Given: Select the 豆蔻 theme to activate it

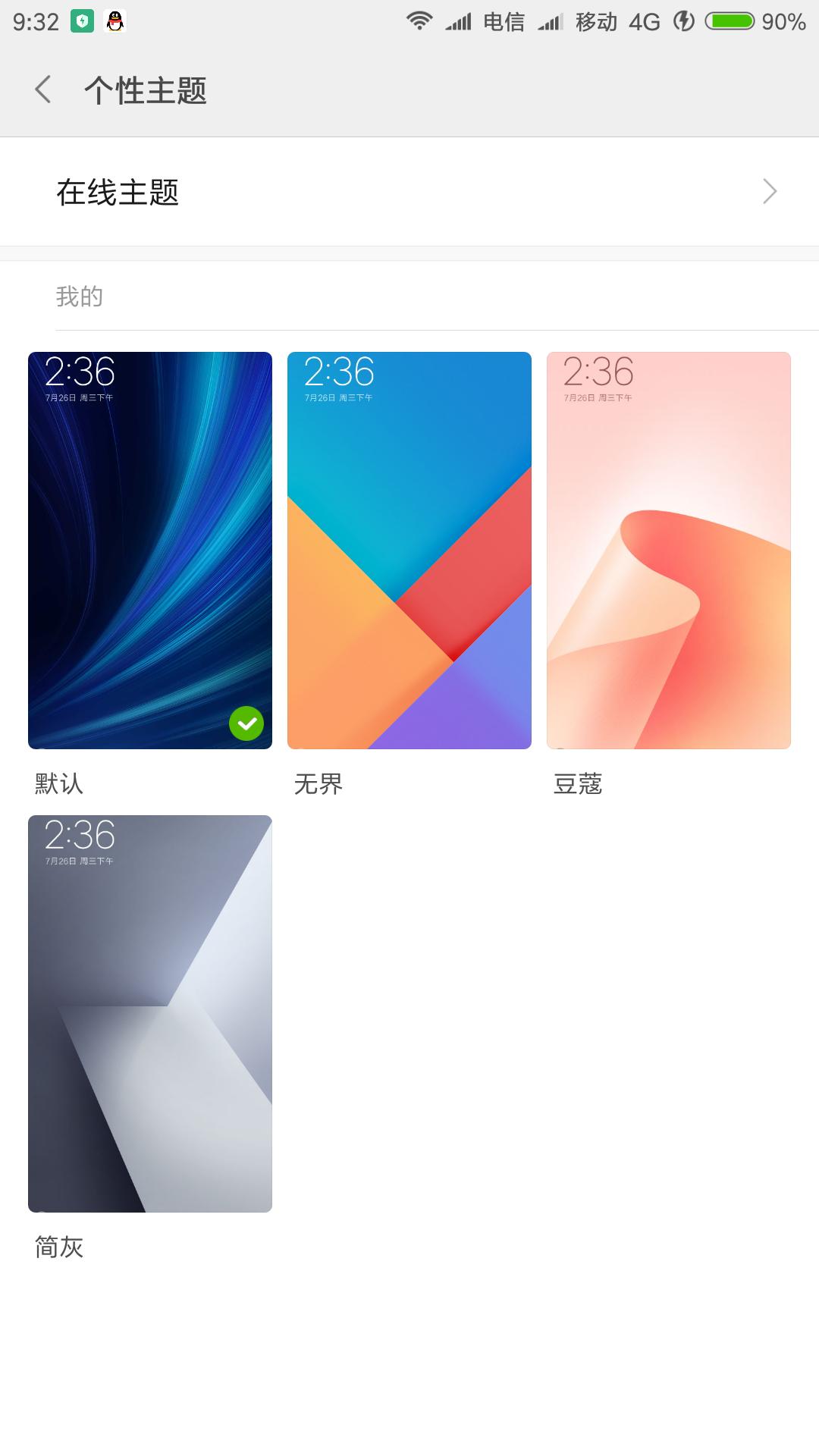Looking at the screenshot, I should 670,550.
